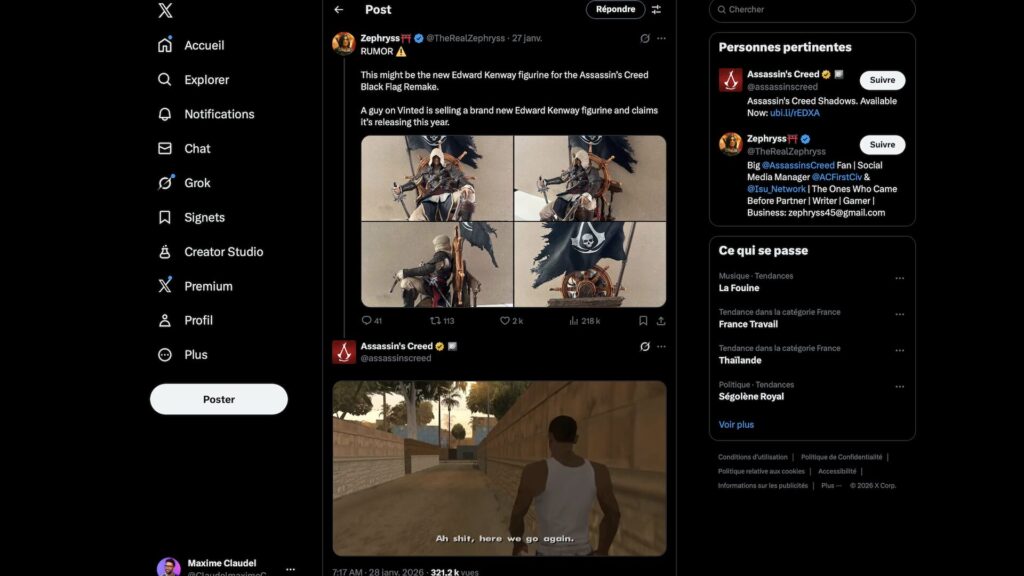Image resolution: width=1024 pixels, height=576 pixels.
Task: Open the ubi.li/rEDXA link
Action: 791,113
